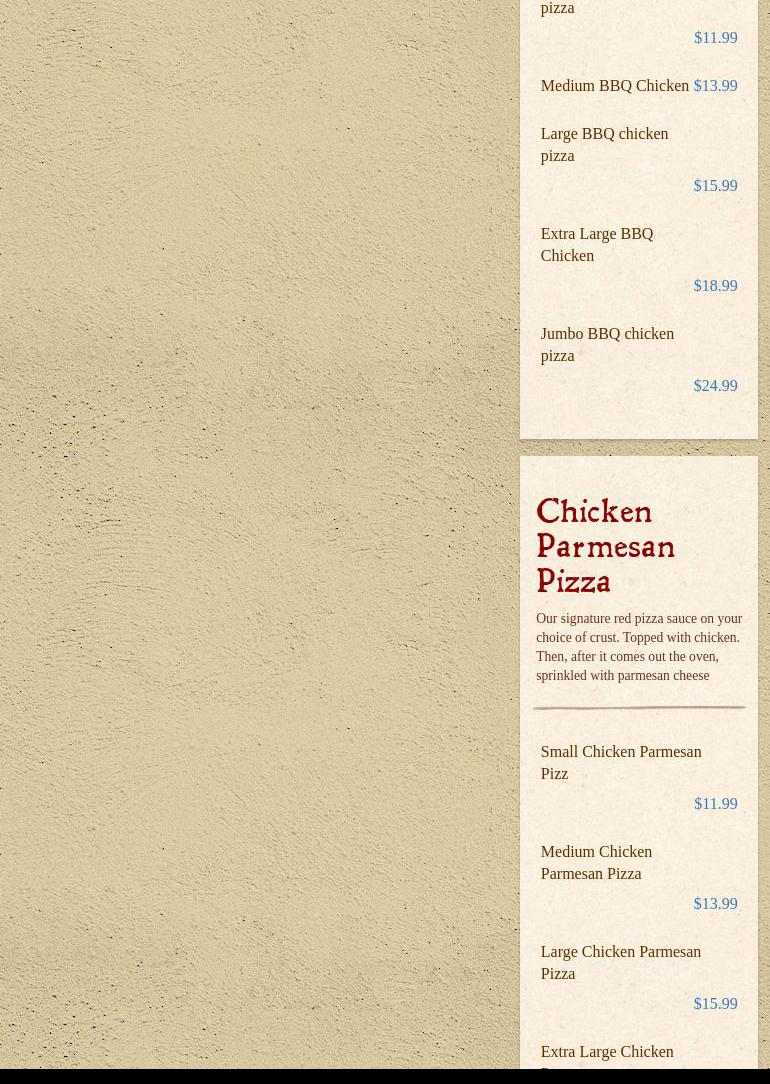Choose the $18.99 Extra Large BBQ Chicken price
The width and height of the screenshot is (770, 1084).
715,285
